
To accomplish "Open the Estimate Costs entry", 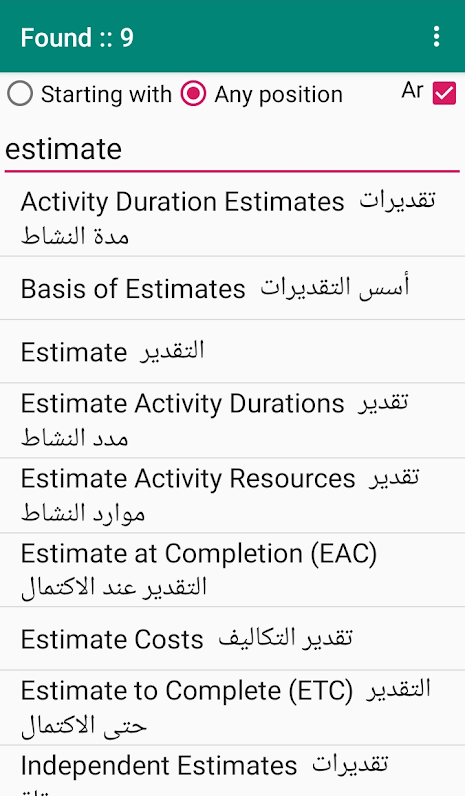I will (232, 639).
